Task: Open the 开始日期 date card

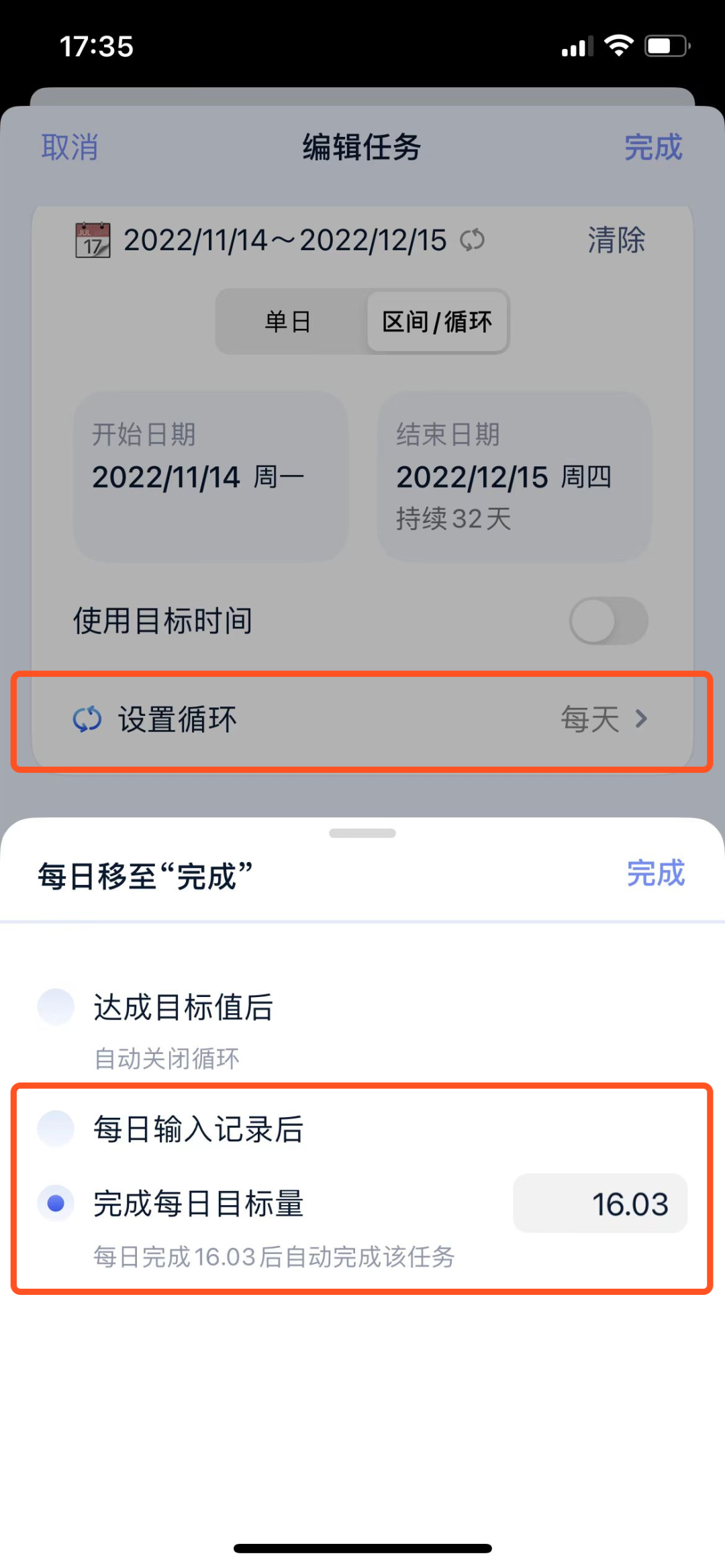Action: [x=211, y=476]
